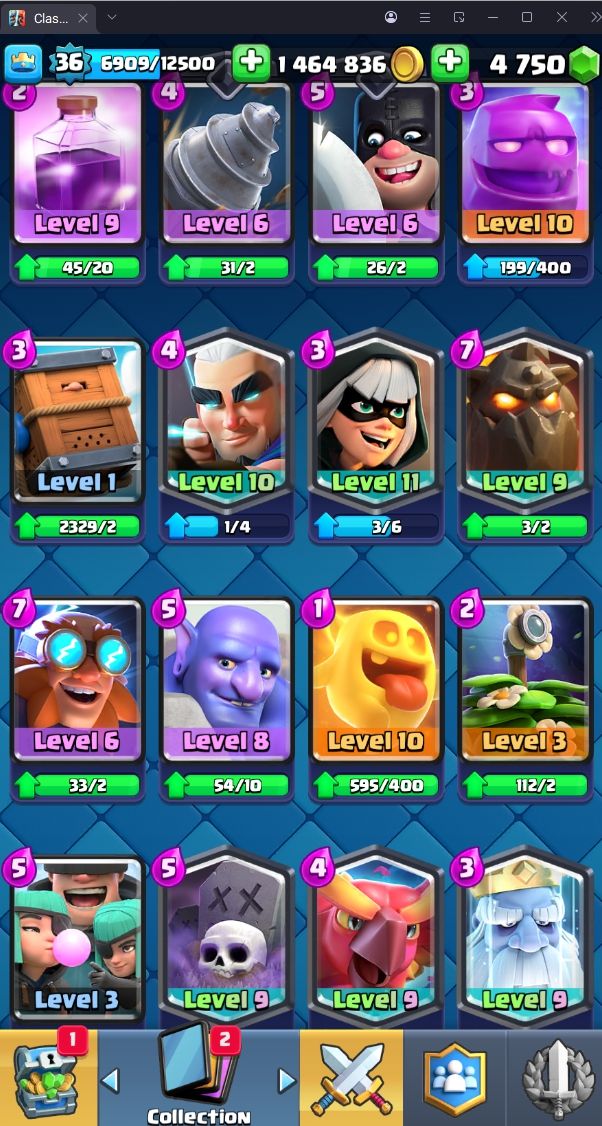602x1126 pixels.
Task: Select the Level 6 goggles giant card
Action: (x=77, y=680)
